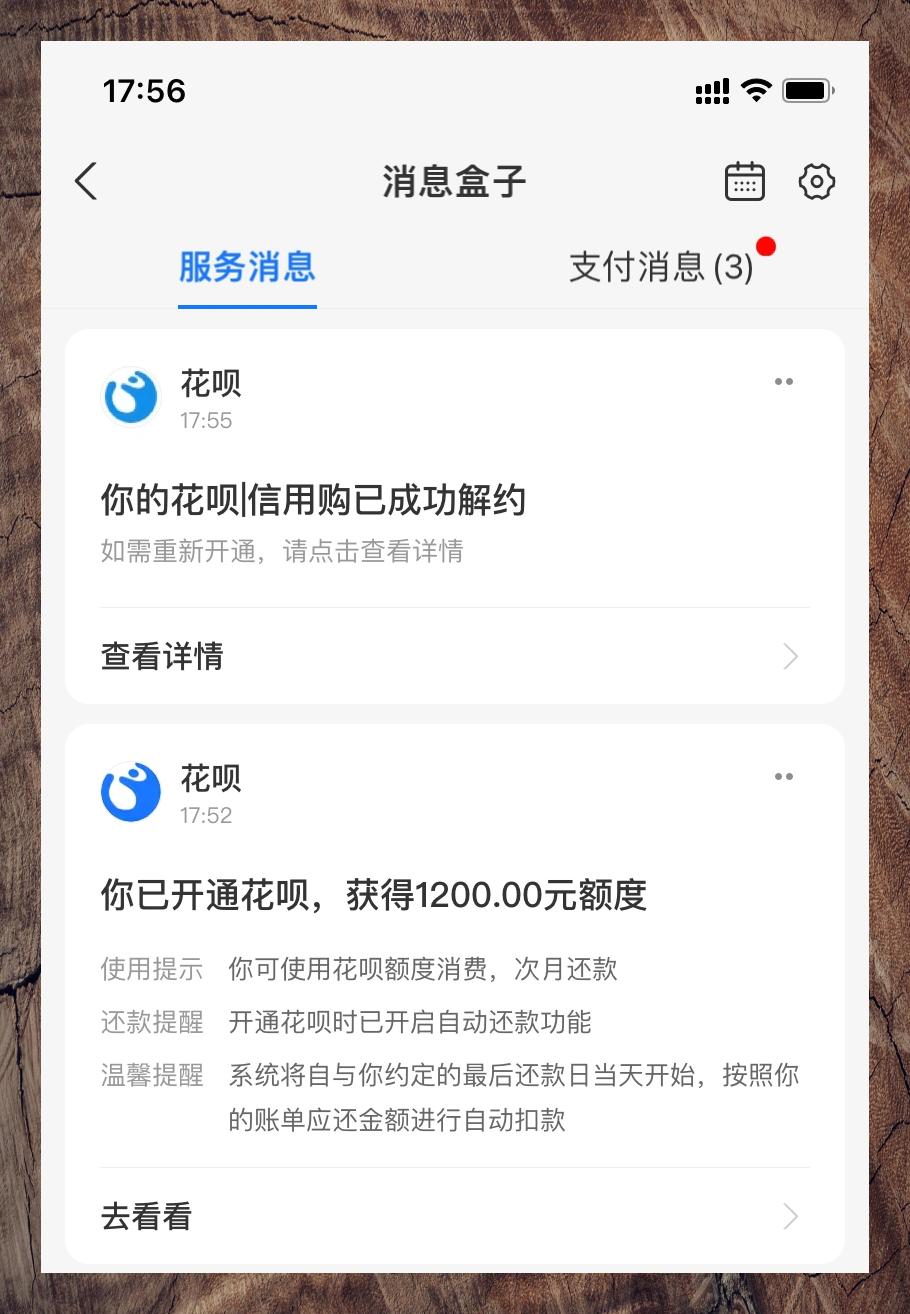910x1314 pixels.
Task: Open the 花呗 avatar on the top message
Action: pyautogui.click(x=130, y=396)
